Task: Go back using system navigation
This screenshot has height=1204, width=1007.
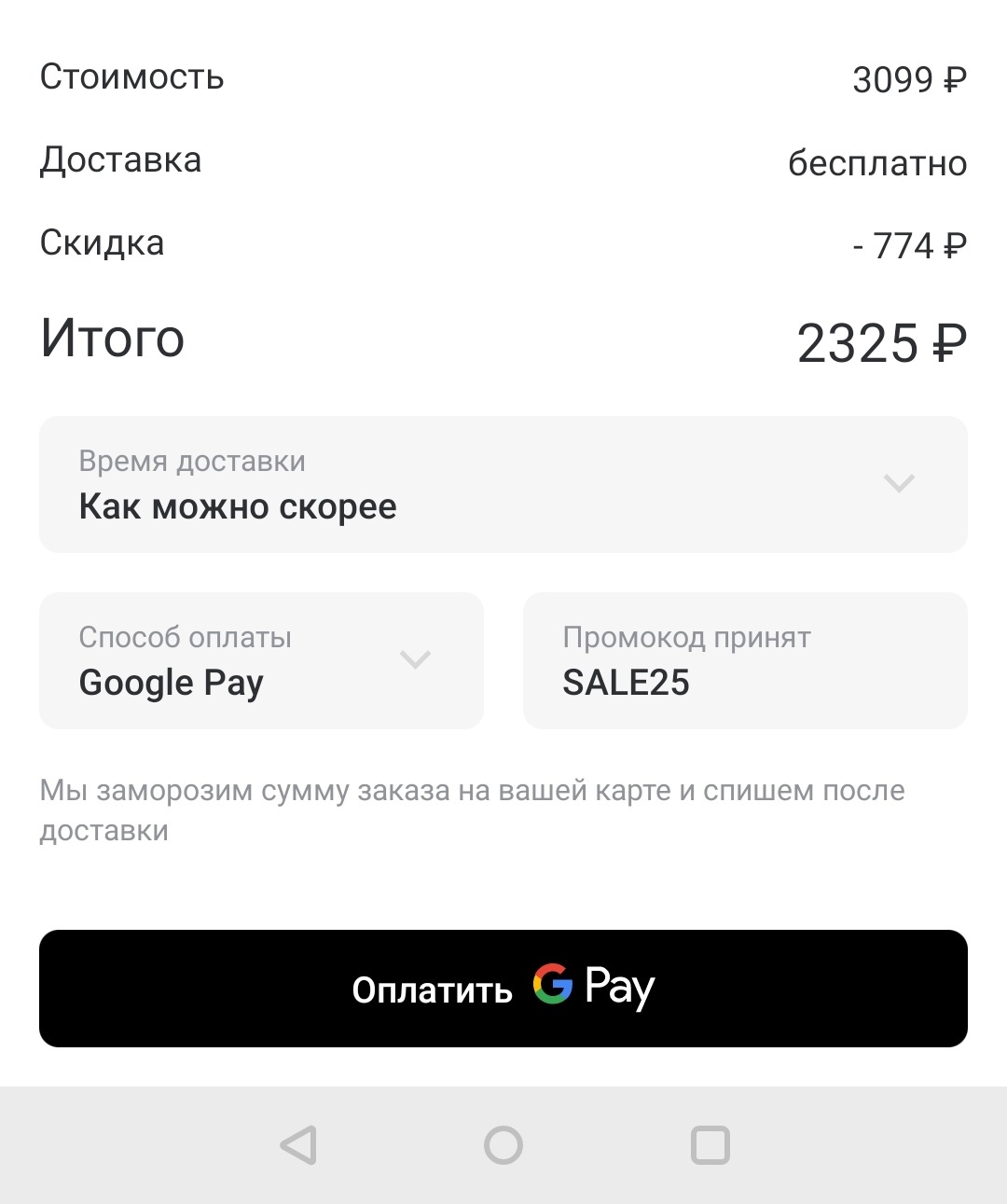Action: pos(298,1145)
